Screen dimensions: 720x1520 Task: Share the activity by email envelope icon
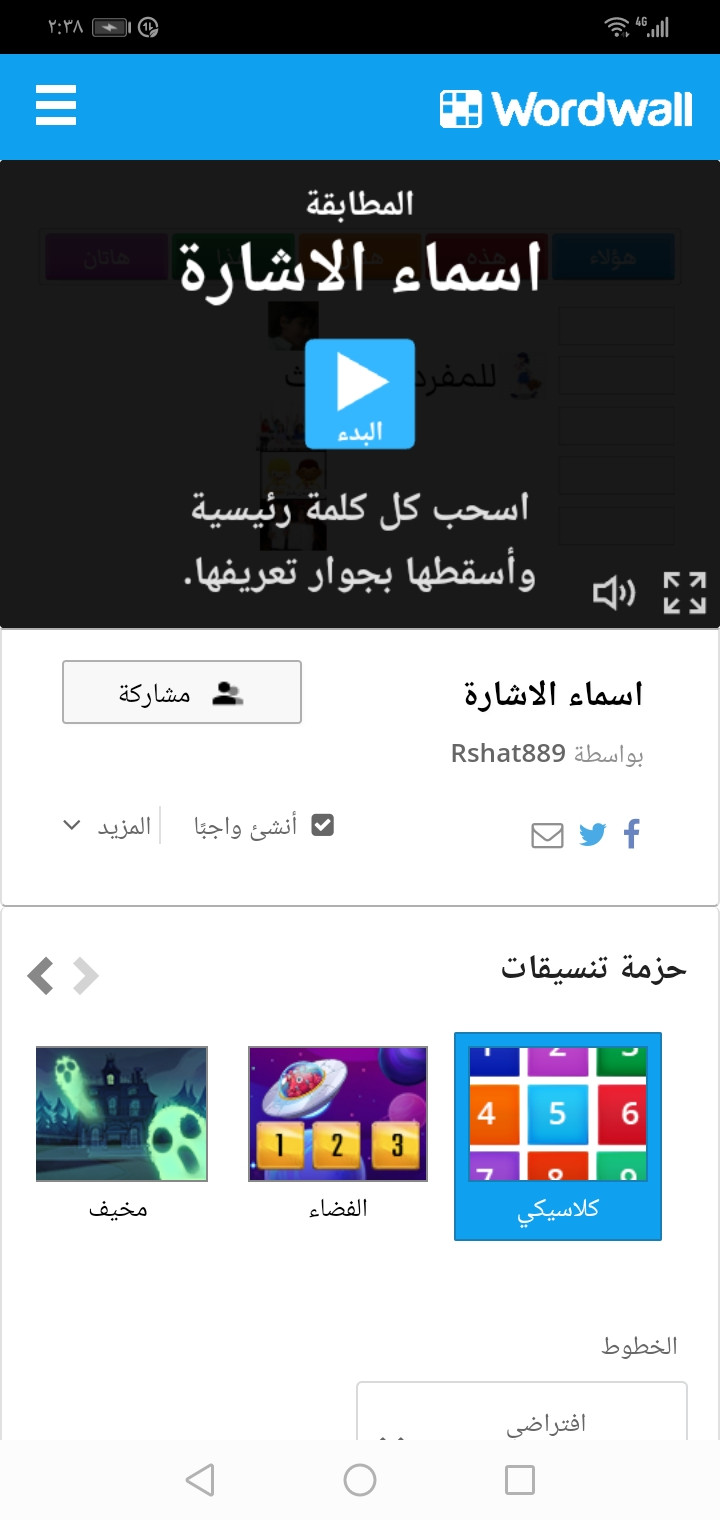pyautogui.click(x=547, y=835)
